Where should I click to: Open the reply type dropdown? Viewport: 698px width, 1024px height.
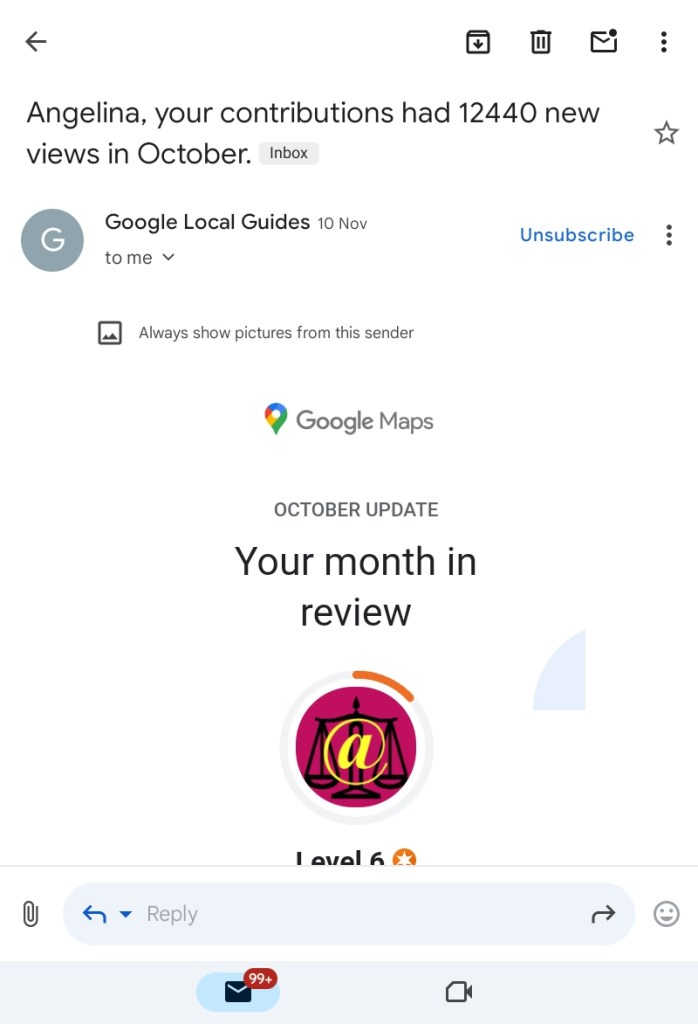coord(126,914)
